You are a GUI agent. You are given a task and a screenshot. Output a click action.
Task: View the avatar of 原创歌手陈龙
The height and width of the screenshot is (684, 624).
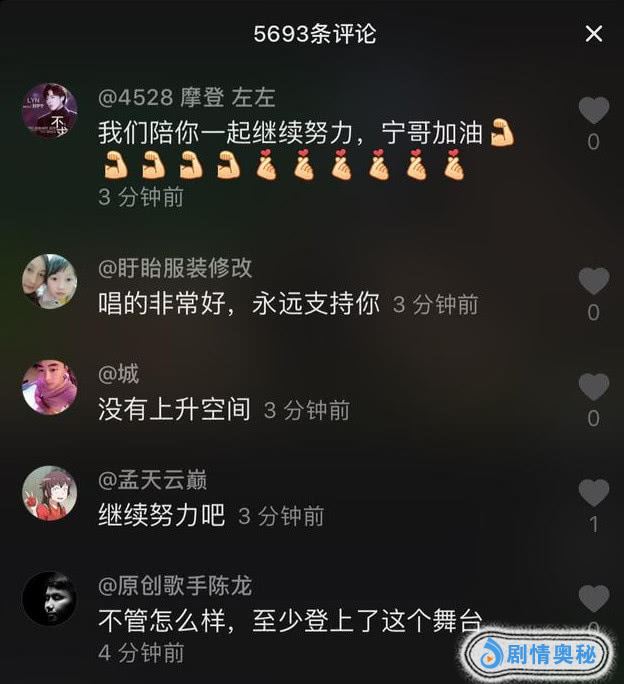click(x=49, y=599)
